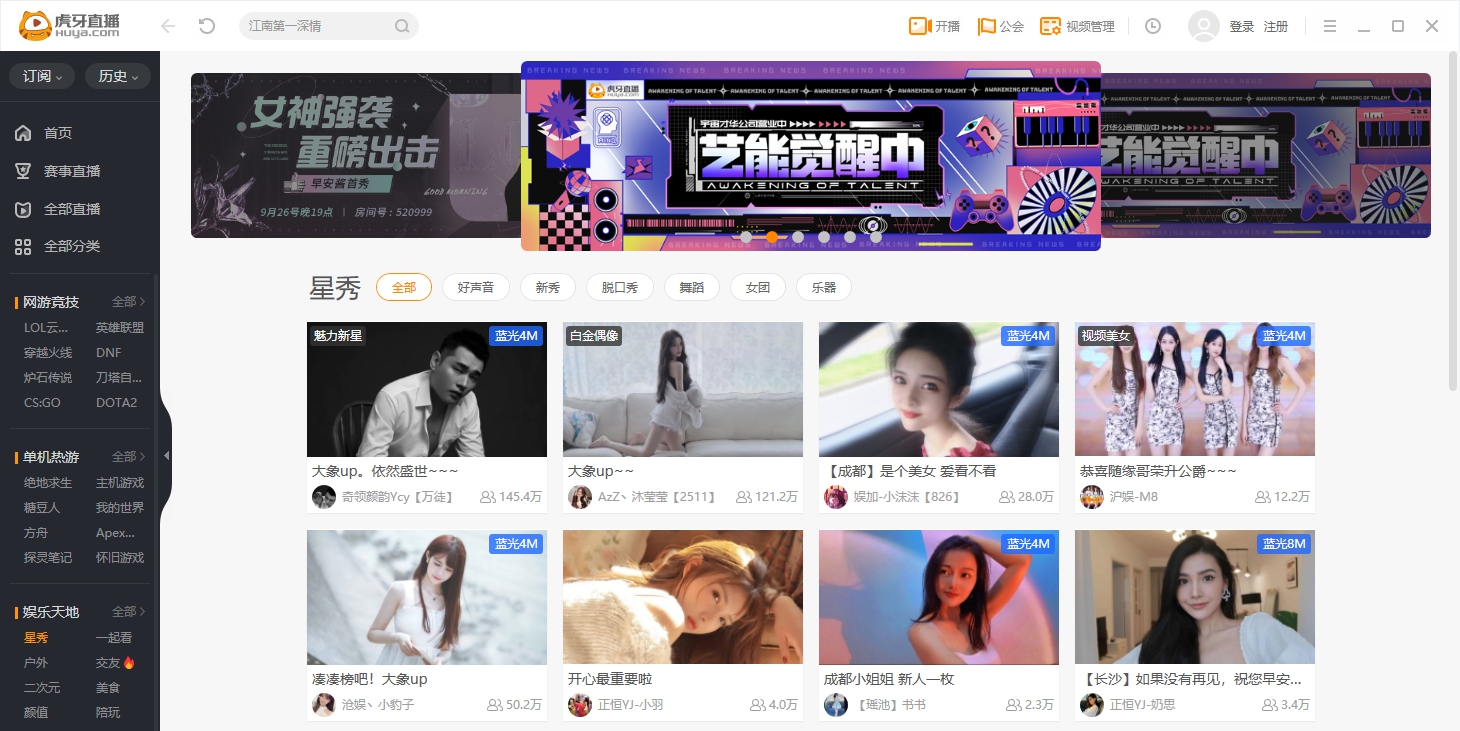
Task: Open the hamburger menu in the title bar
Action: (1330, 26)
